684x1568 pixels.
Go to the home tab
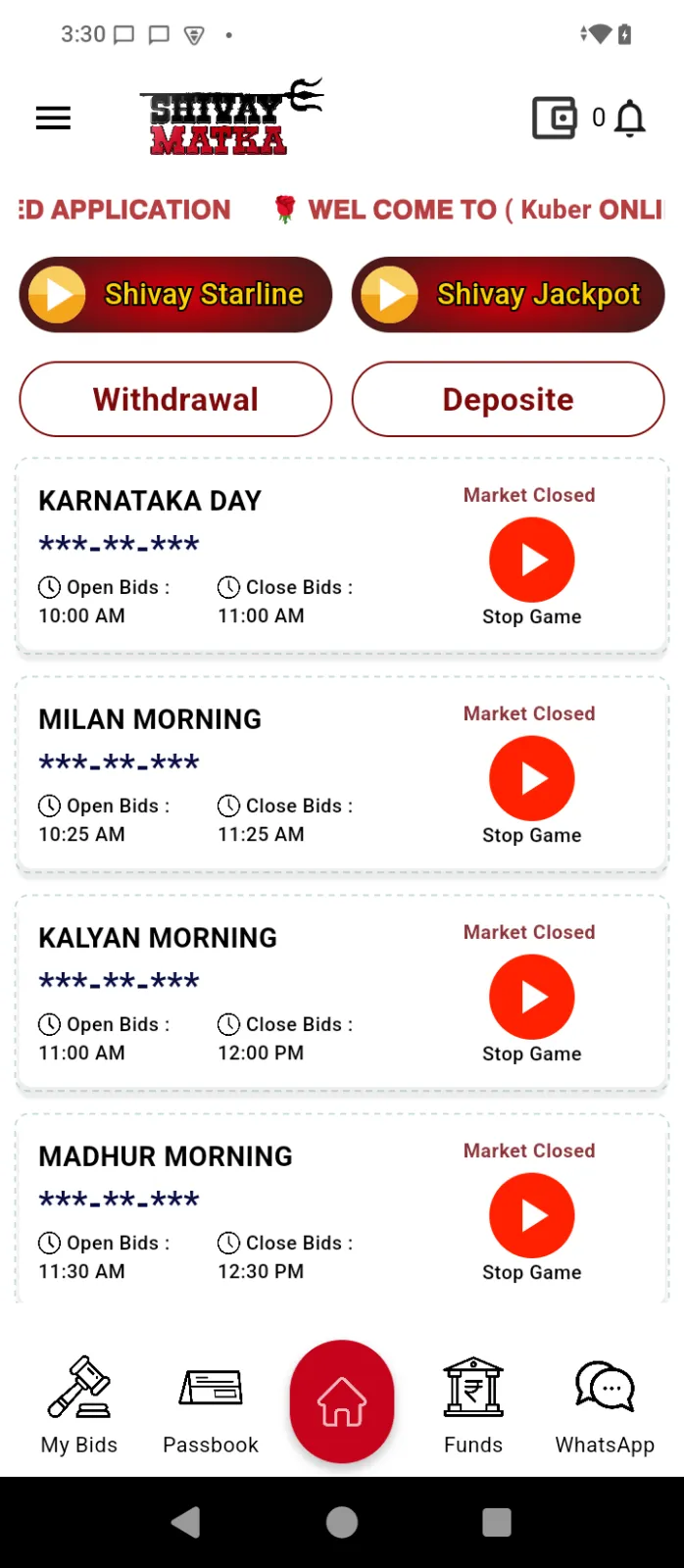click(342, 1401)
